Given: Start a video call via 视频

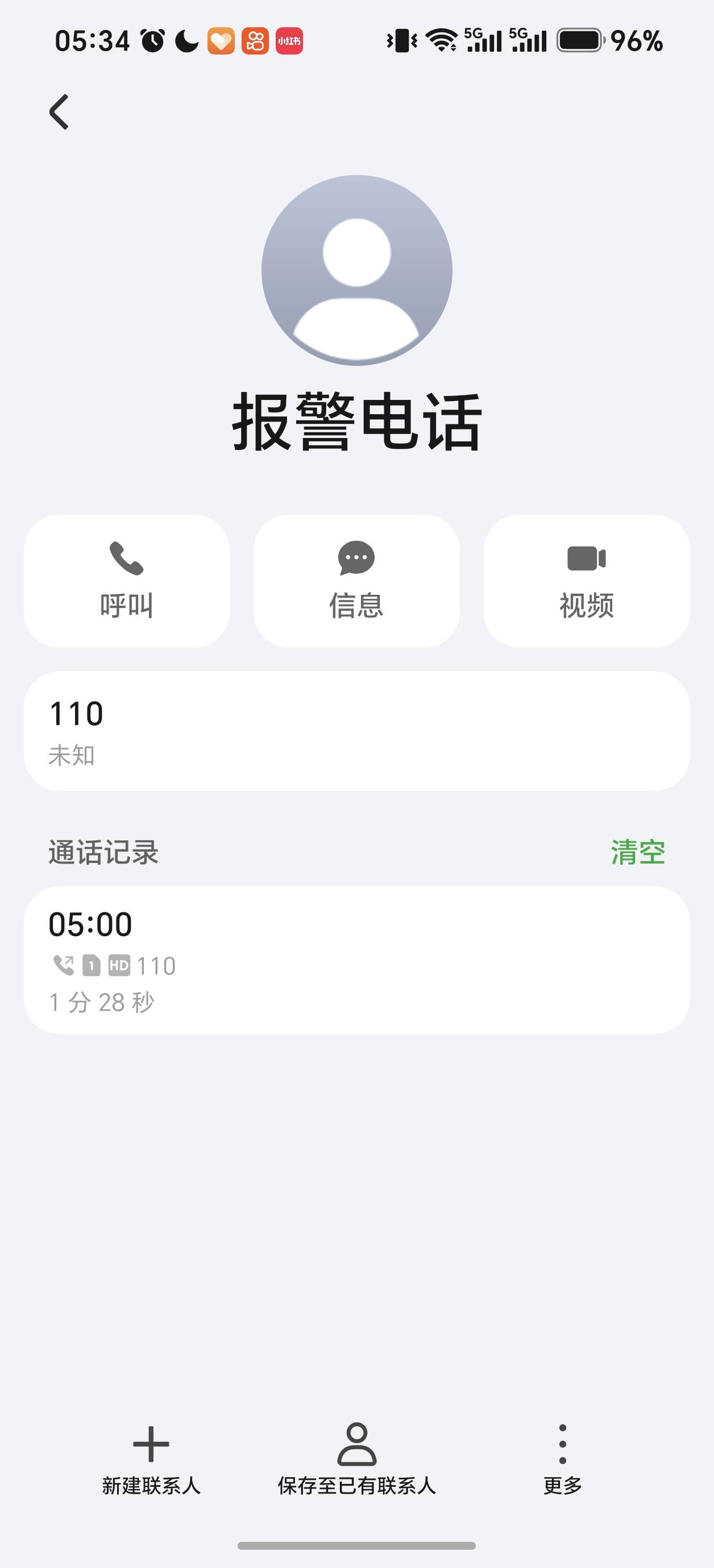Looking at the screenshot, I should pos(587,581).
